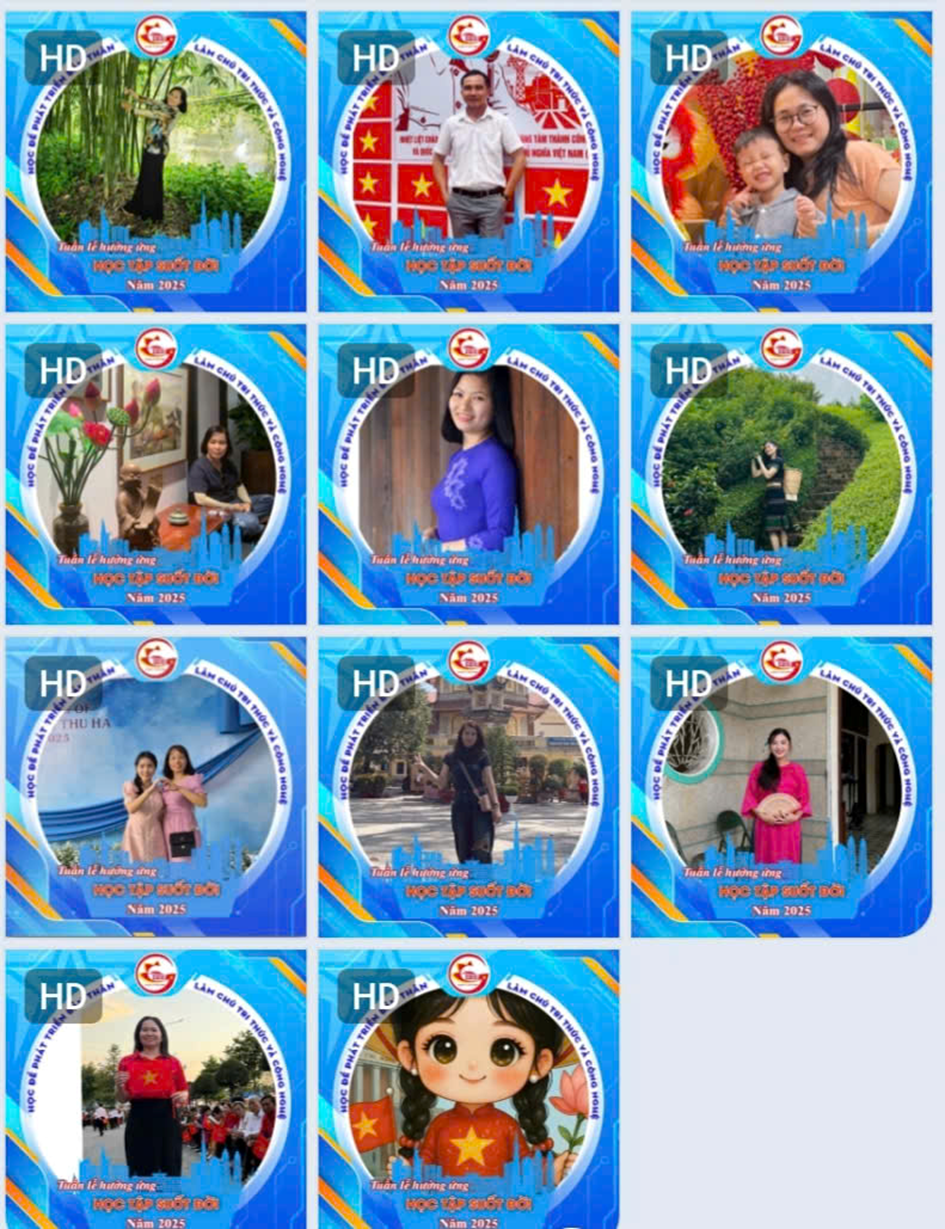Open the photo of the woman in bright pink dress
Viewport: 945px width, 1229px height.
781,787
